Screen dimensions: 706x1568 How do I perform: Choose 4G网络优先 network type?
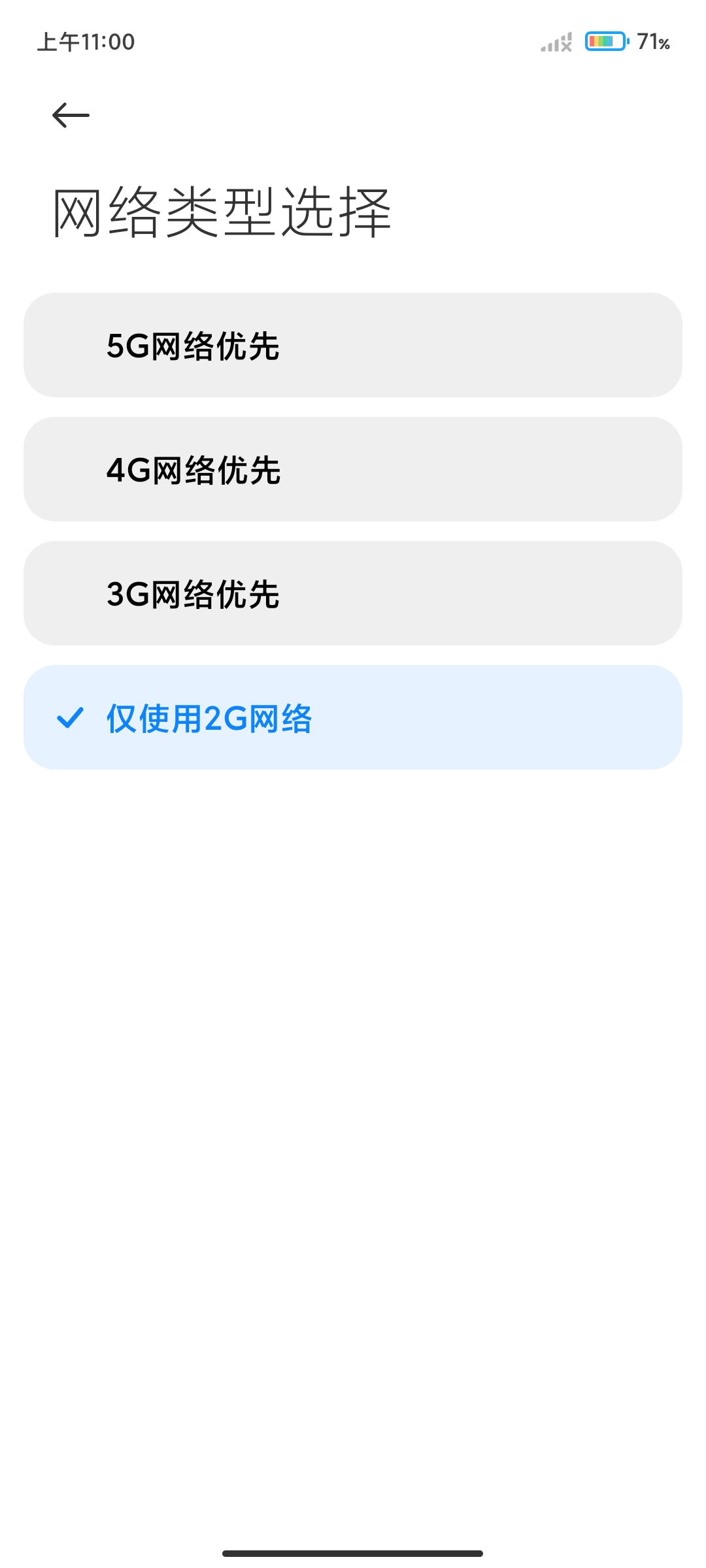tap(353, 469)
